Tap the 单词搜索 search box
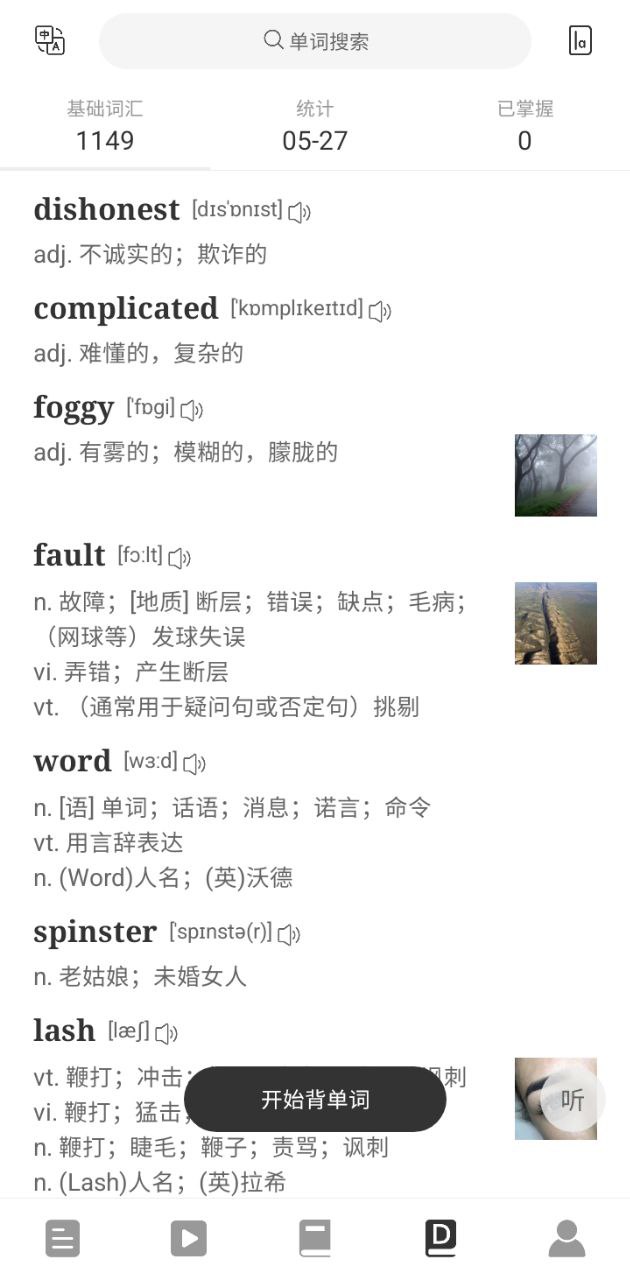The image size is (630, 1280). (315, 41)
